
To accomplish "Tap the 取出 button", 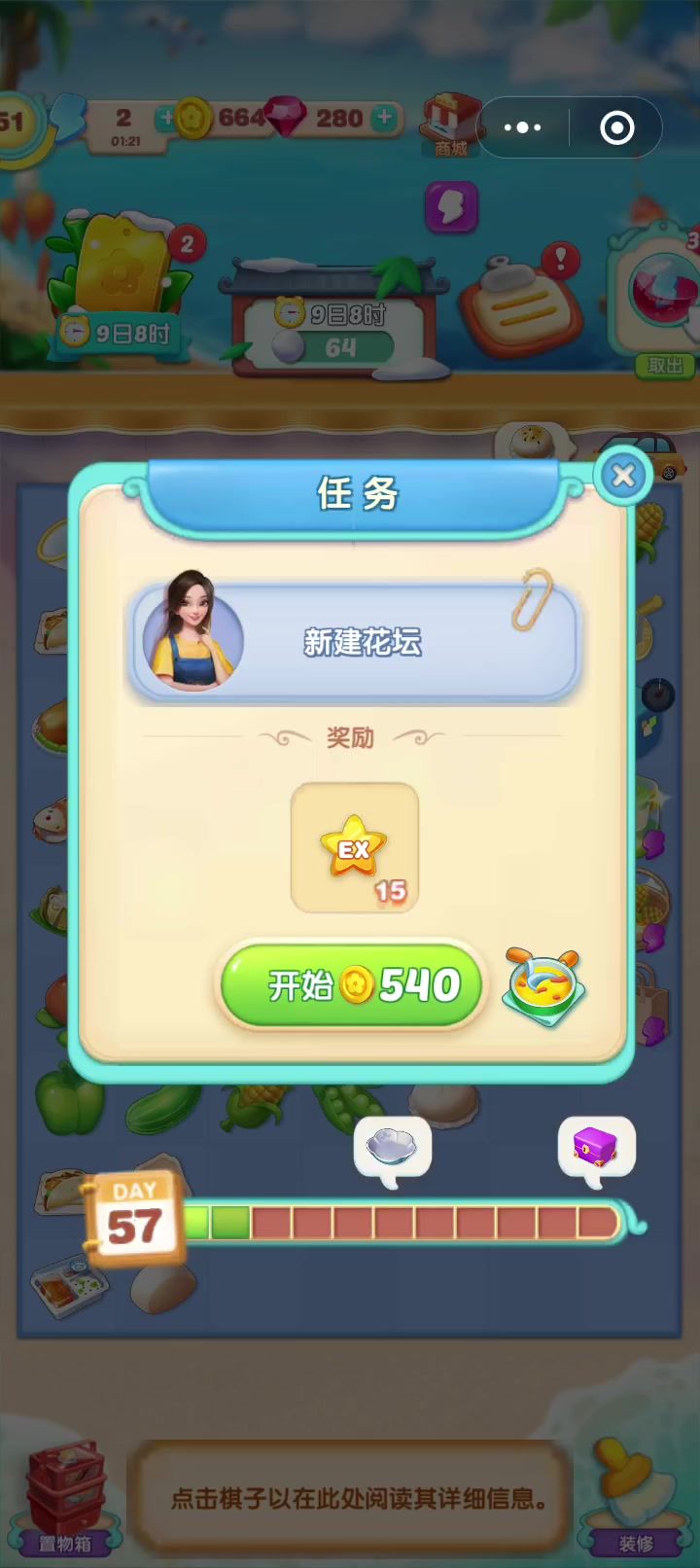I will point(665,365).
